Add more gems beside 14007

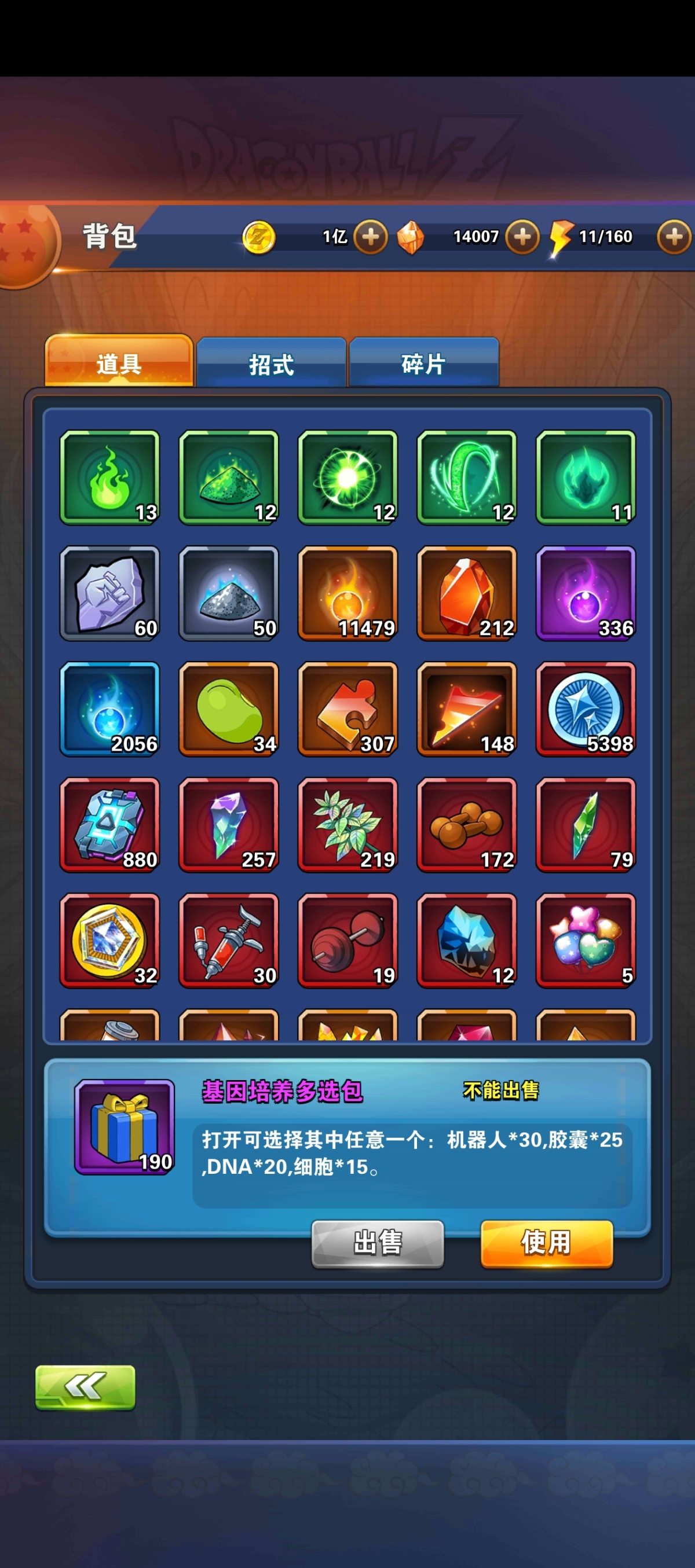[522, 237]
